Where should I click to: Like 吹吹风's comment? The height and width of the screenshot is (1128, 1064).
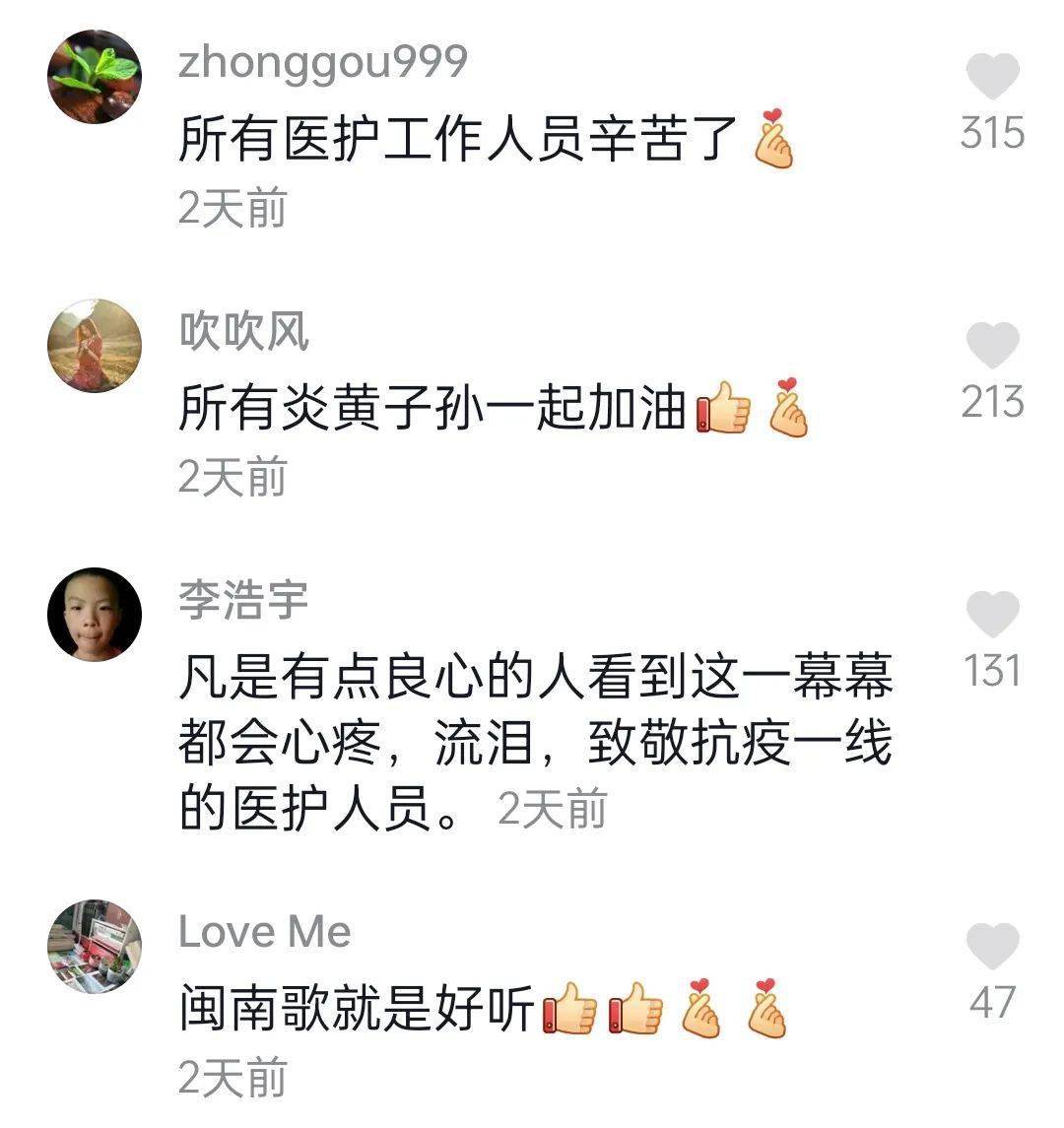pos(992,347)
